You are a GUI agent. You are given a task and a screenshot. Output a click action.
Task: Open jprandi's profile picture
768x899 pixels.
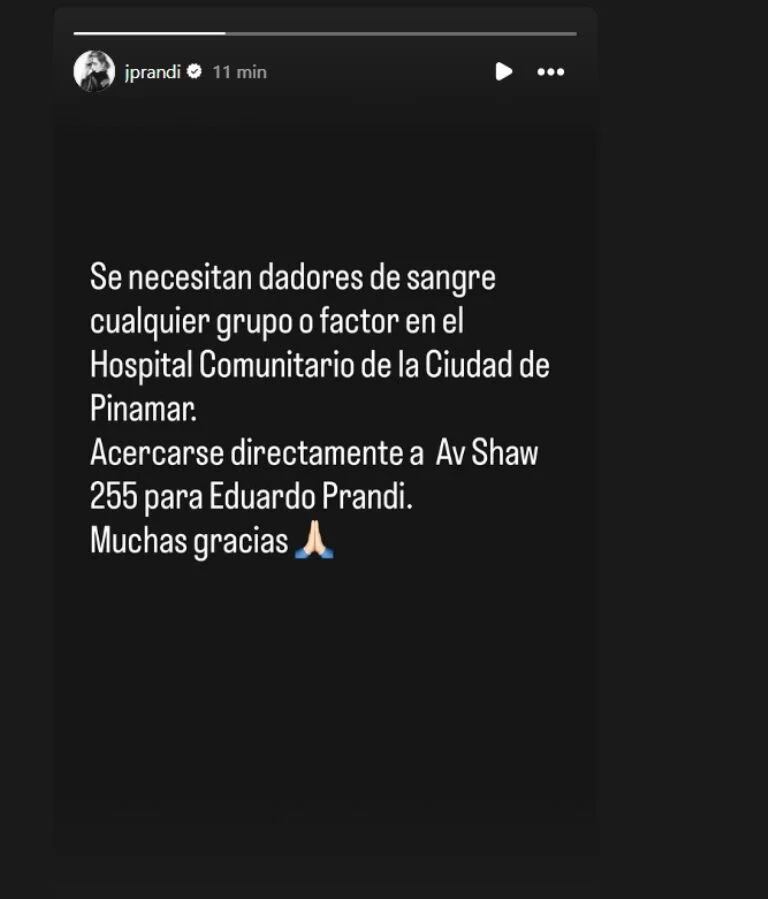94,72
